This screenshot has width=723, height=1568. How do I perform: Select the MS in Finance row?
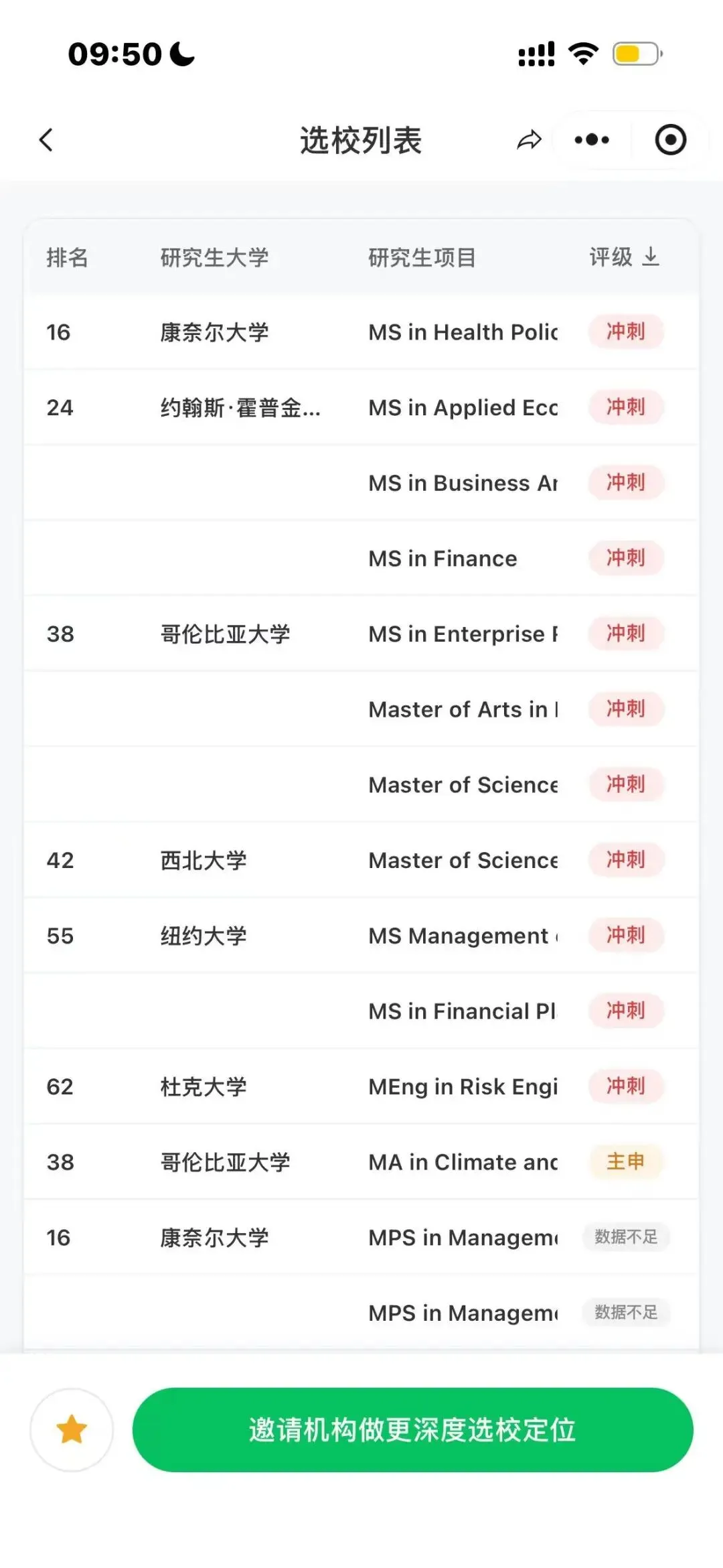(x=361, y=559)
